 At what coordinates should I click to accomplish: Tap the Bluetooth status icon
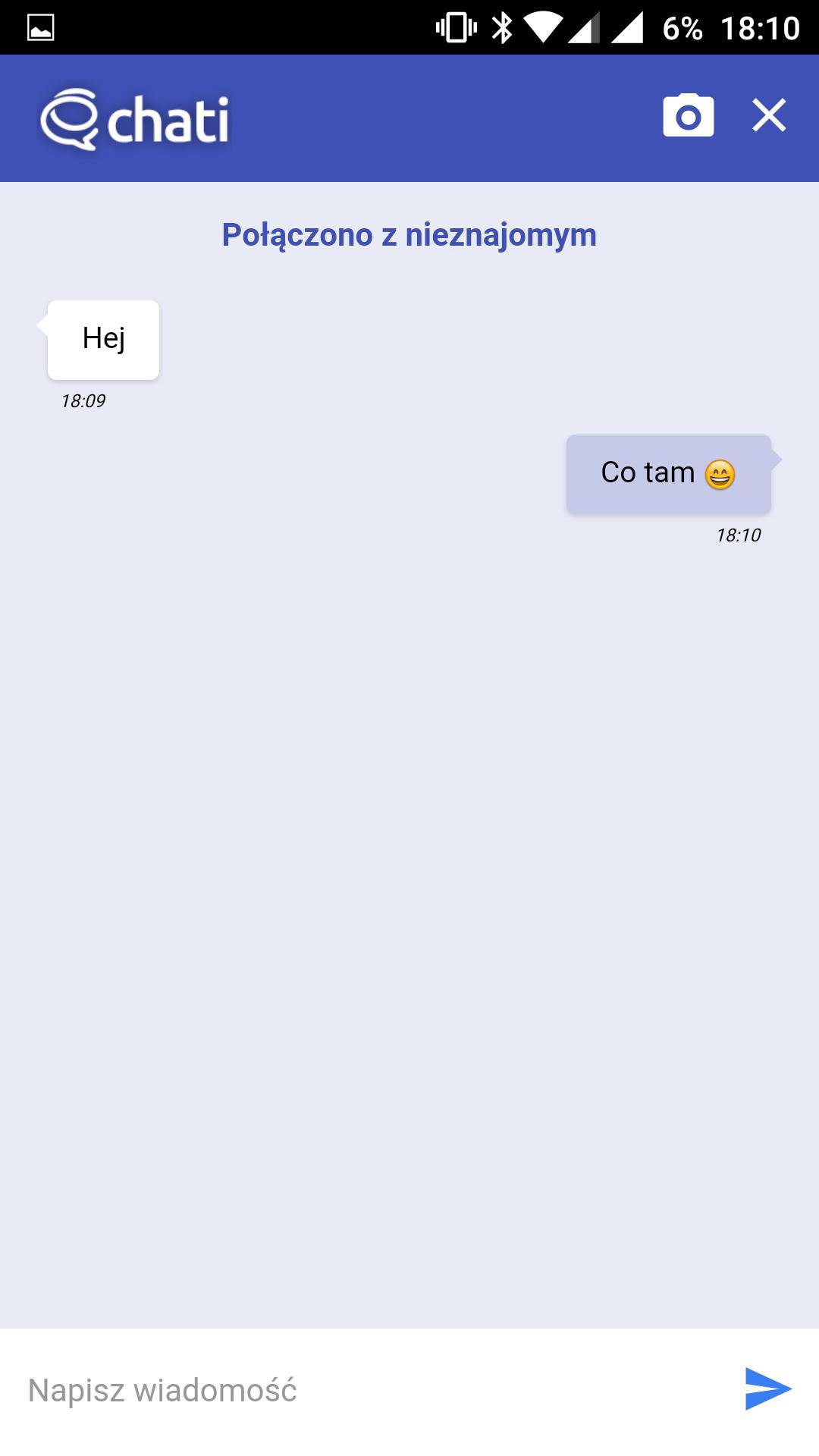500,25
